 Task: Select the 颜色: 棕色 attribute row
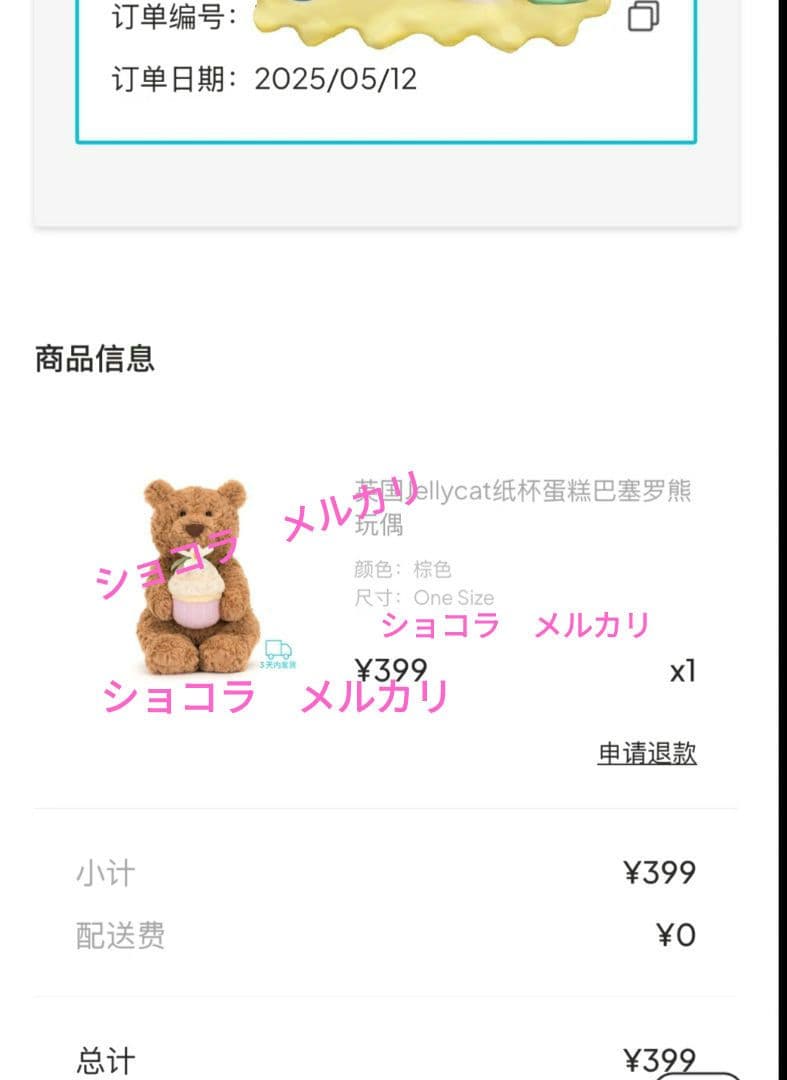coord(405,570)
